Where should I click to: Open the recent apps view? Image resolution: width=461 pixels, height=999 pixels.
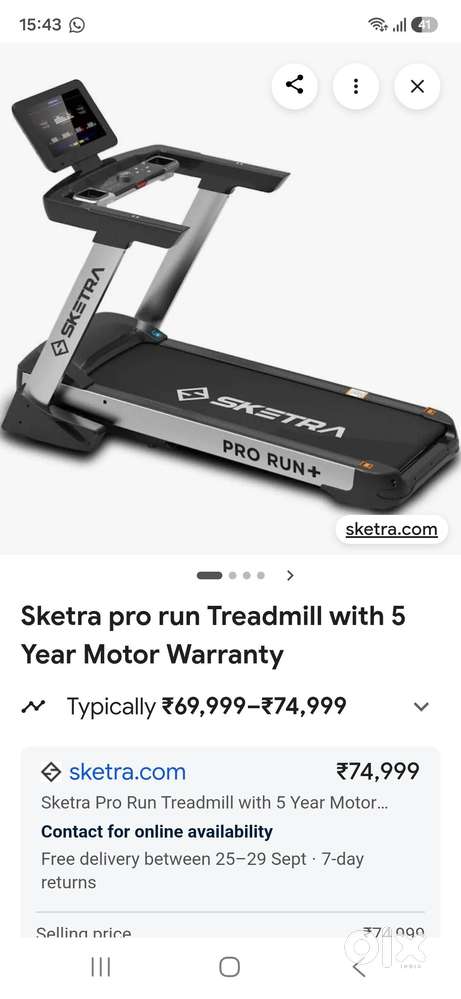[101, 967]
